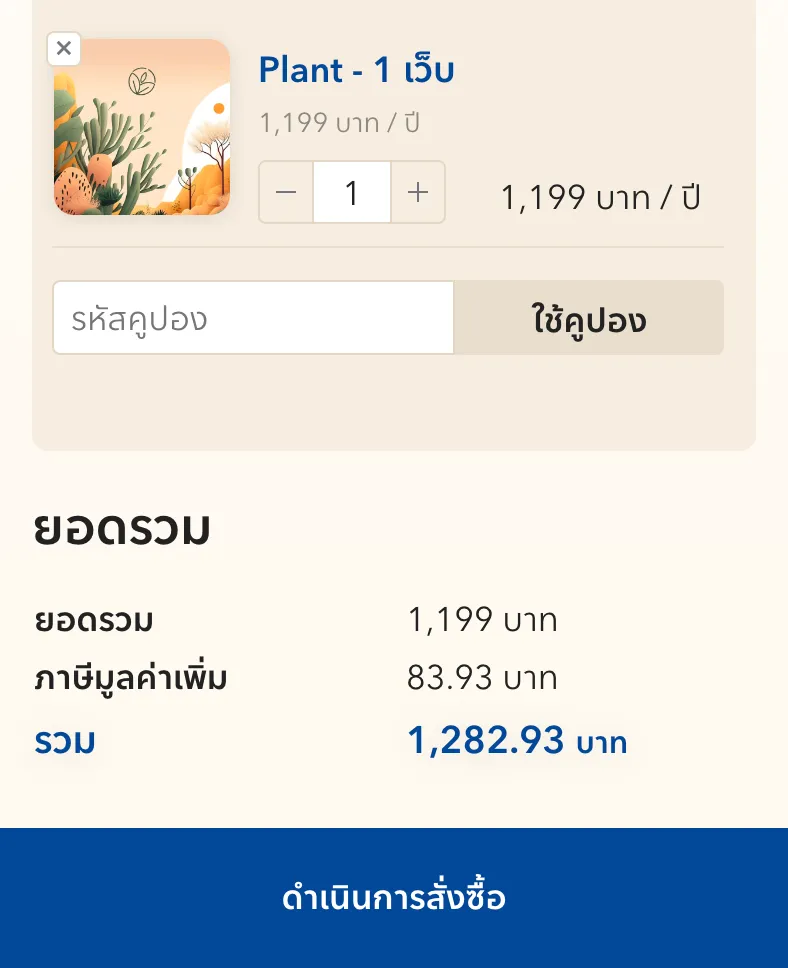Click the minus icon to decrease quantity

click(286, 192)
